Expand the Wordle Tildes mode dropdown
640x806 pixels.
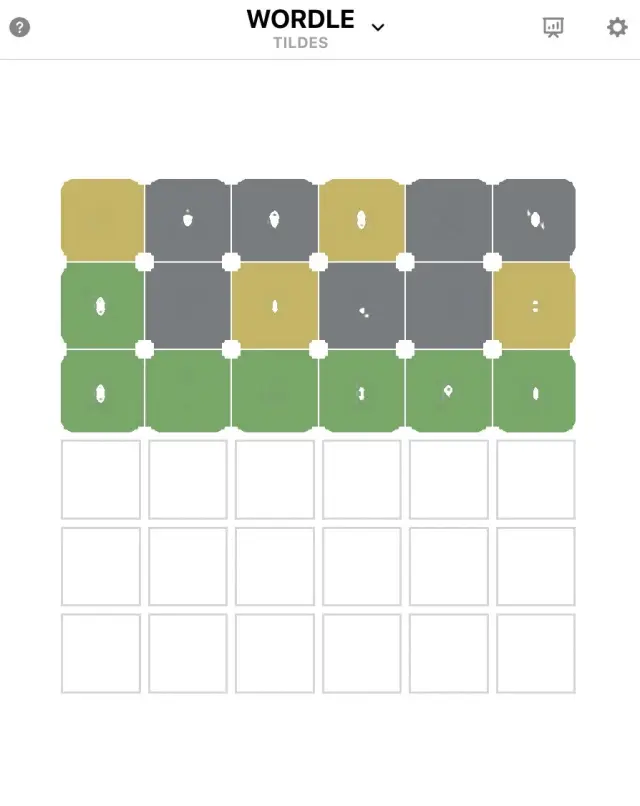(378, 27)
